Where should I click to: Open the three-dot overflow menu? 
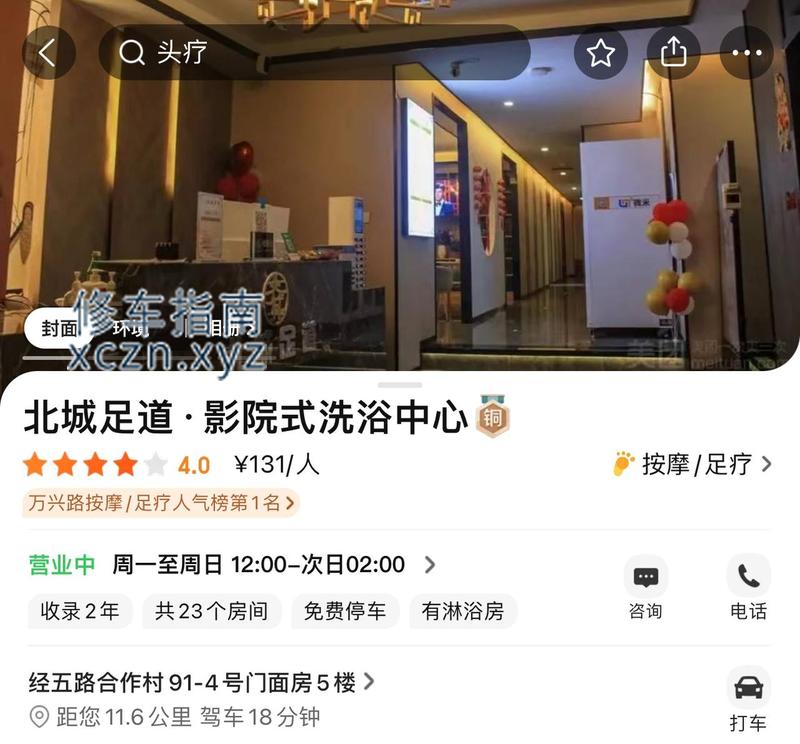point(747,53)
